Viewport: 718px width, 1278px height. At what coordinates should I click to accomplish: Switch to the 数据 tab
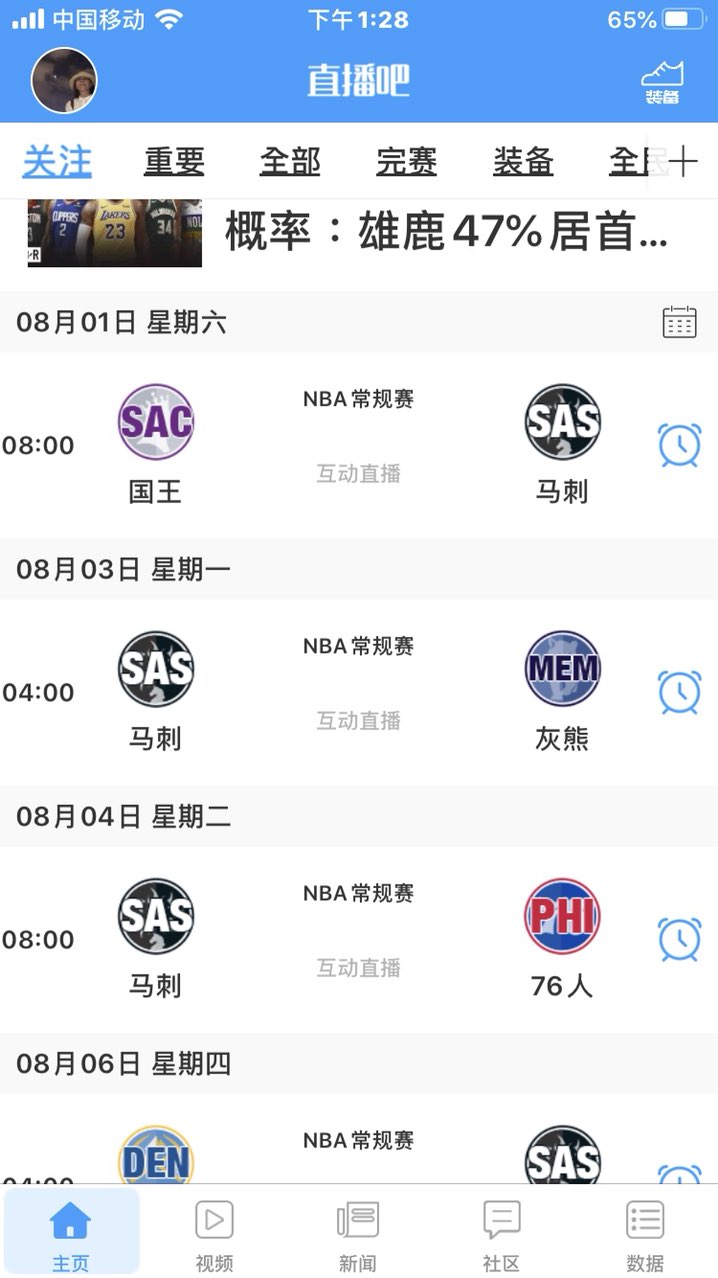(645, 1235)
